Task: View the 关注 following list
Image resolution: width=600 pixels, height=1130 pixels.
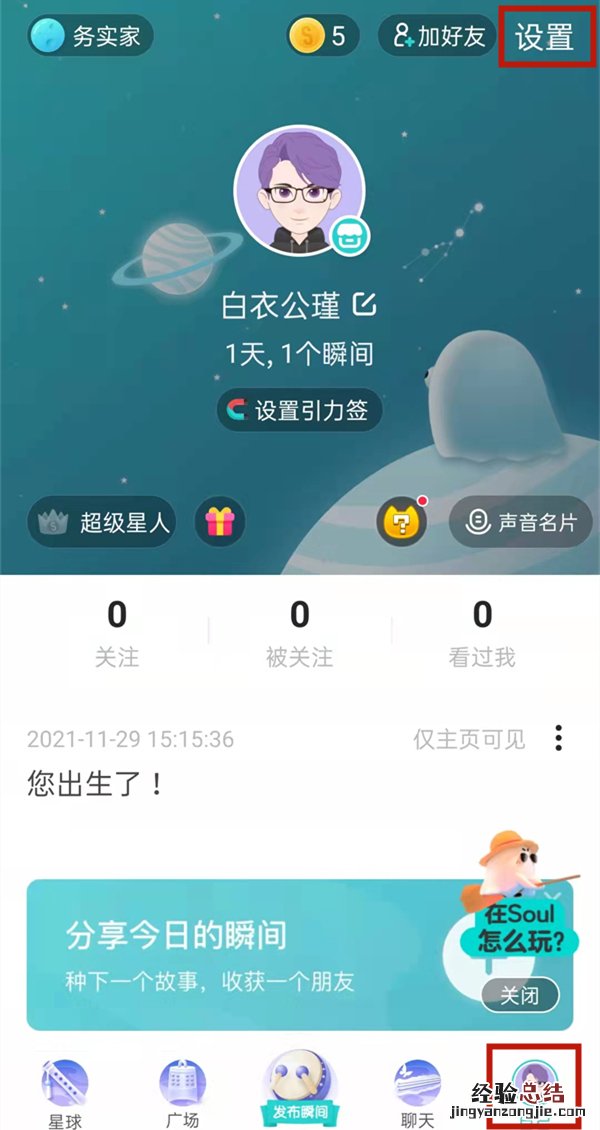Action: [117, 633]
